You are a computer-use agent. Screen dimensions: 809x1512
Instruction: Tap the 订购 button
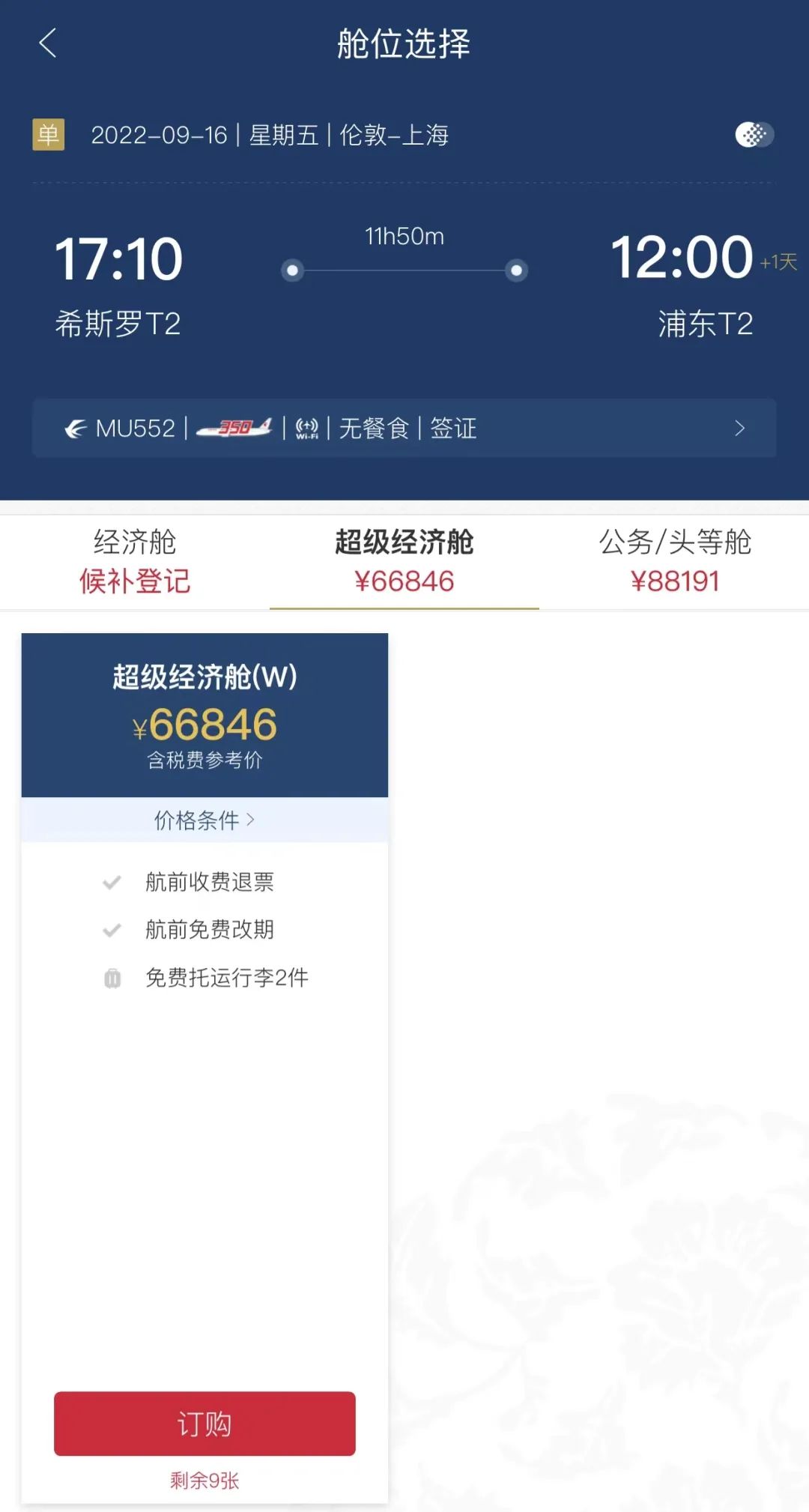[x=204, y=1423]
